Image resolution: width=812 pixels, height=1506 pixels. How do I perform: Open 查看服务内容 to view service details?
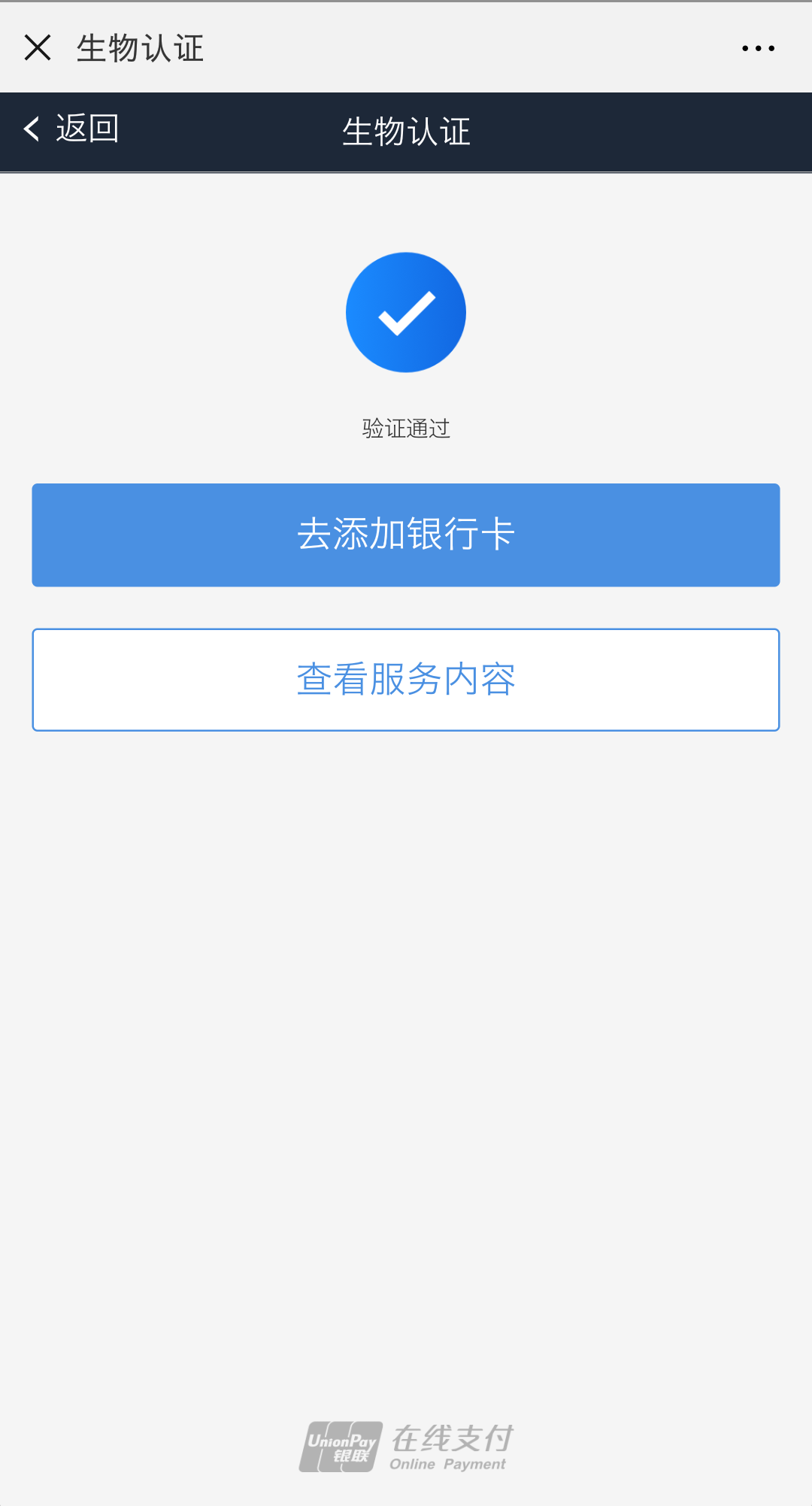click(x=406, y=680)
